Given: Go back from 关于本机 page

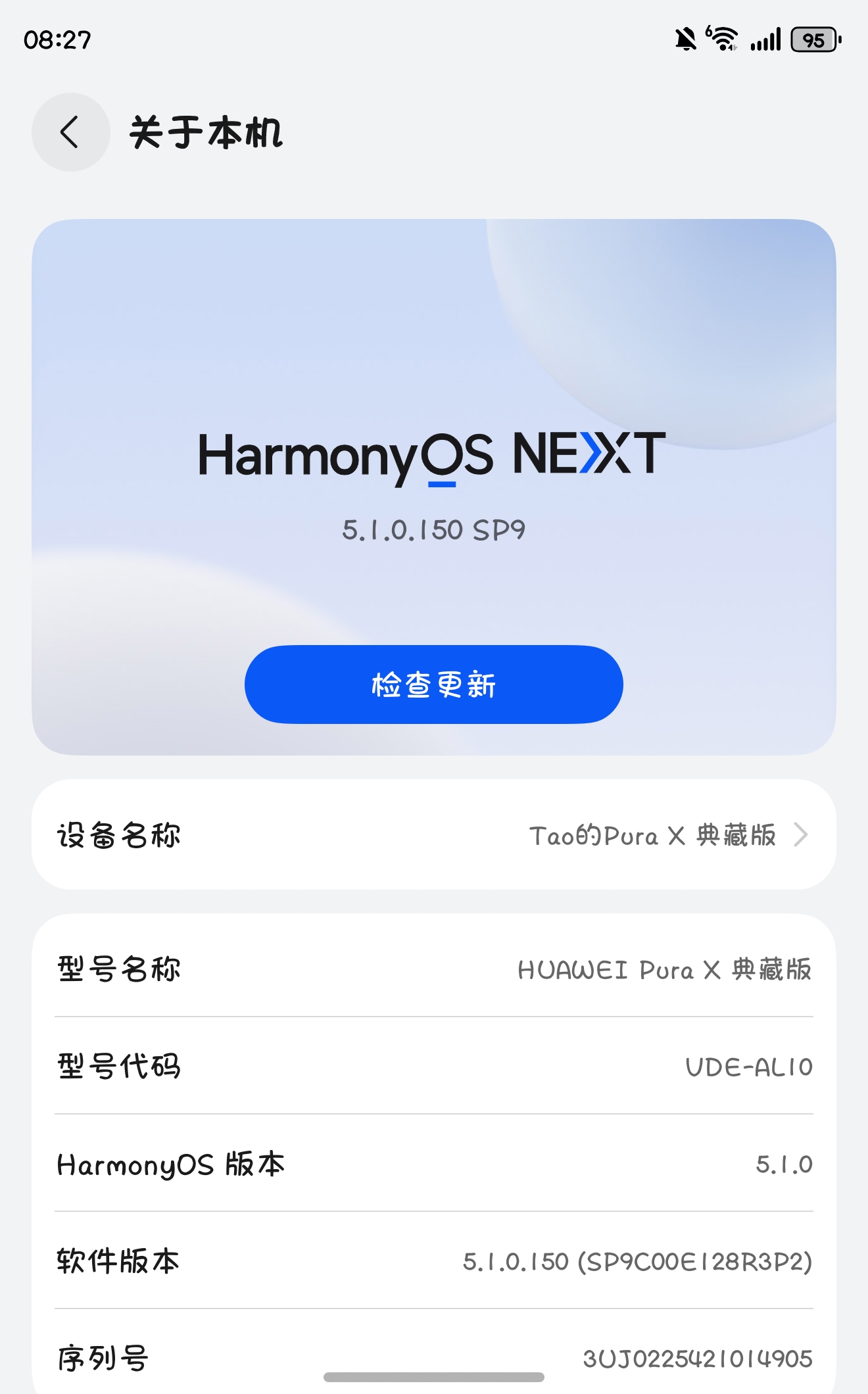Looking at the screenshot, I should click(x=70, y=132).
